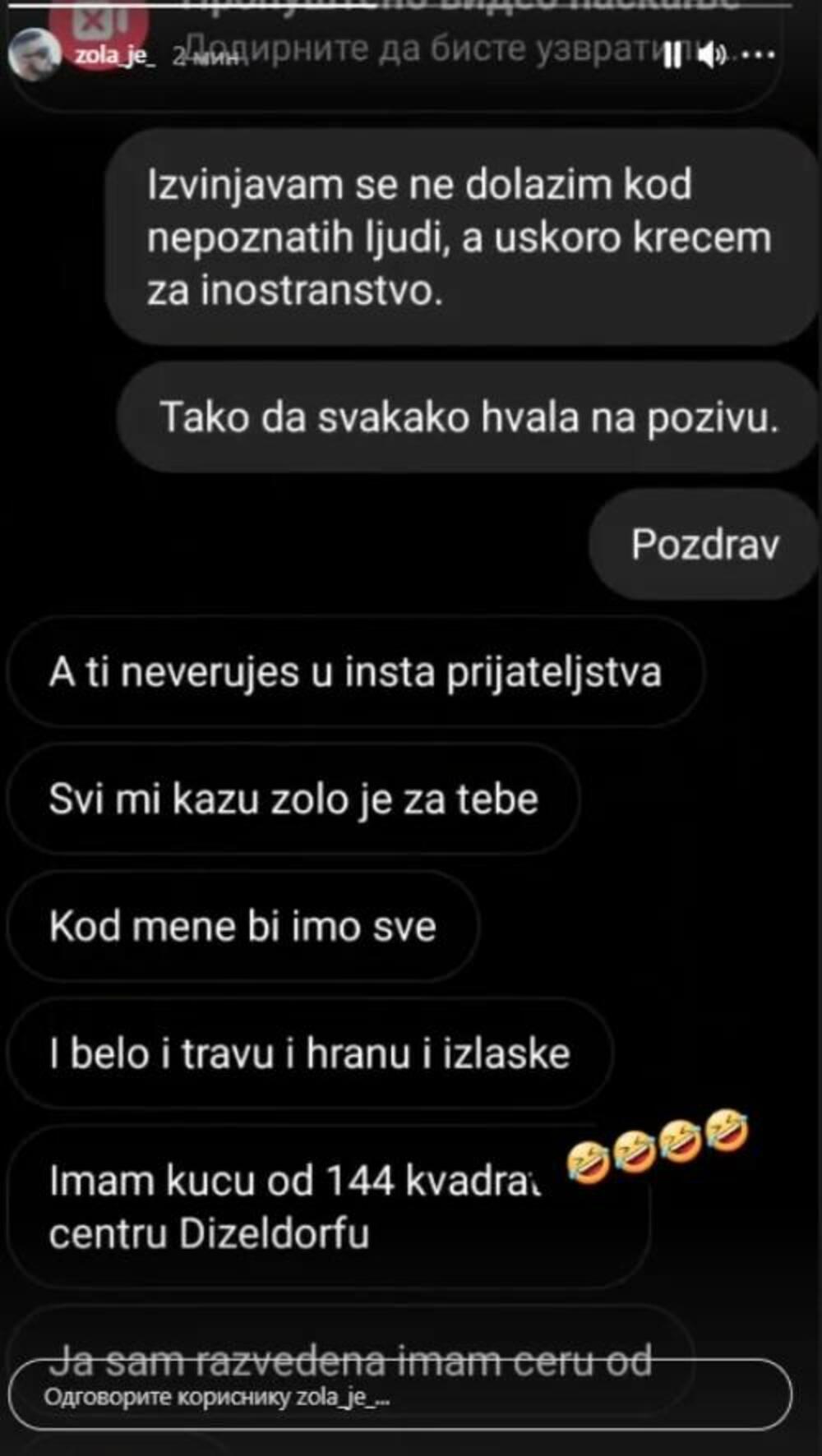
Task: Tap the reply field to zola_je_
Action: point(399,1396)
